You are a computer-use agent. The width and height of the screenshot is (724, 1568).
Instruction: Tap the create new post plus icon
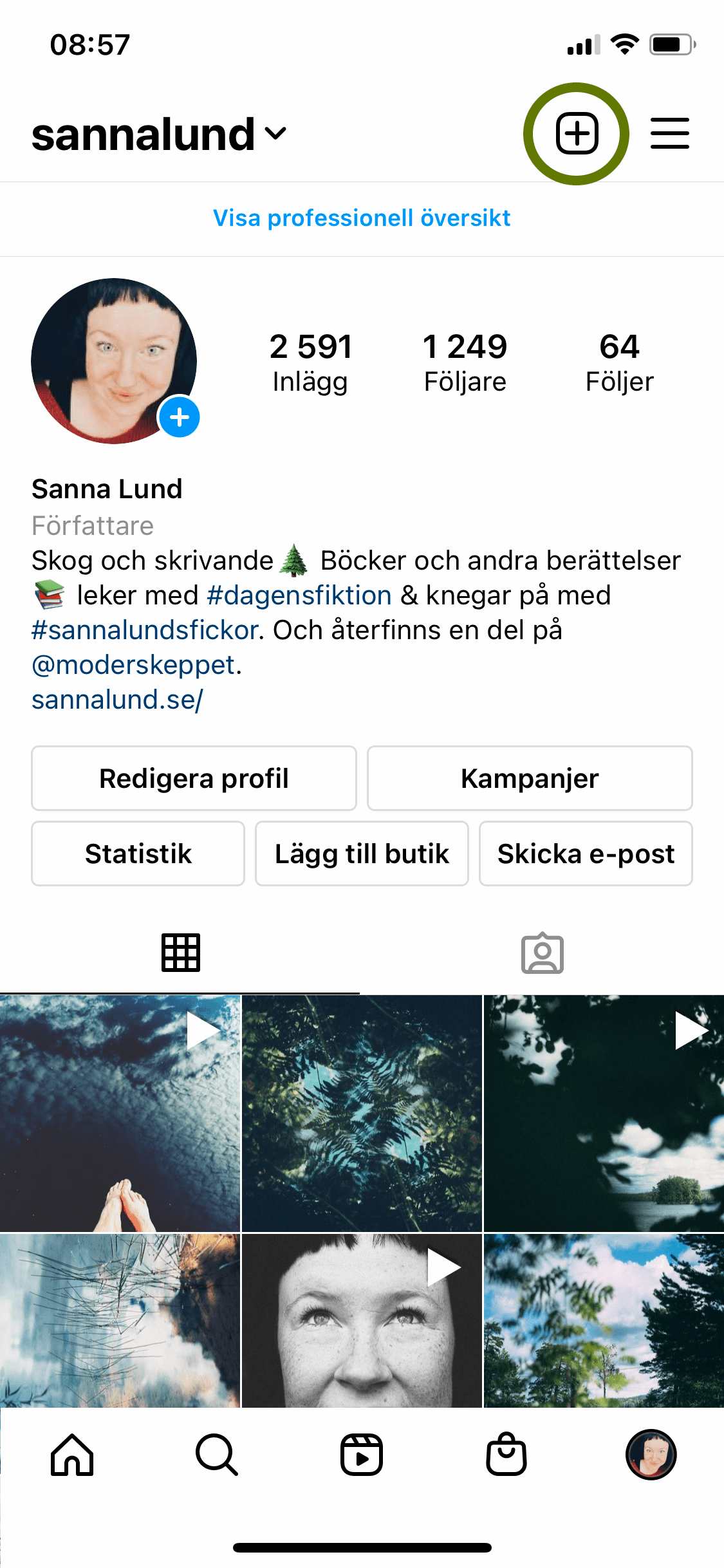[577, 134]
